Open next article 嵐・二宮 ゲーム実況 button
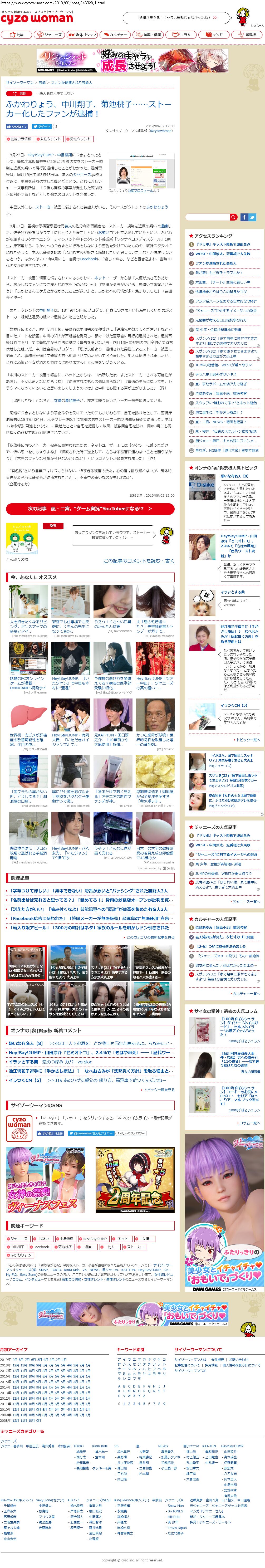Viewport: 265px width, 1568px height. 90,508
